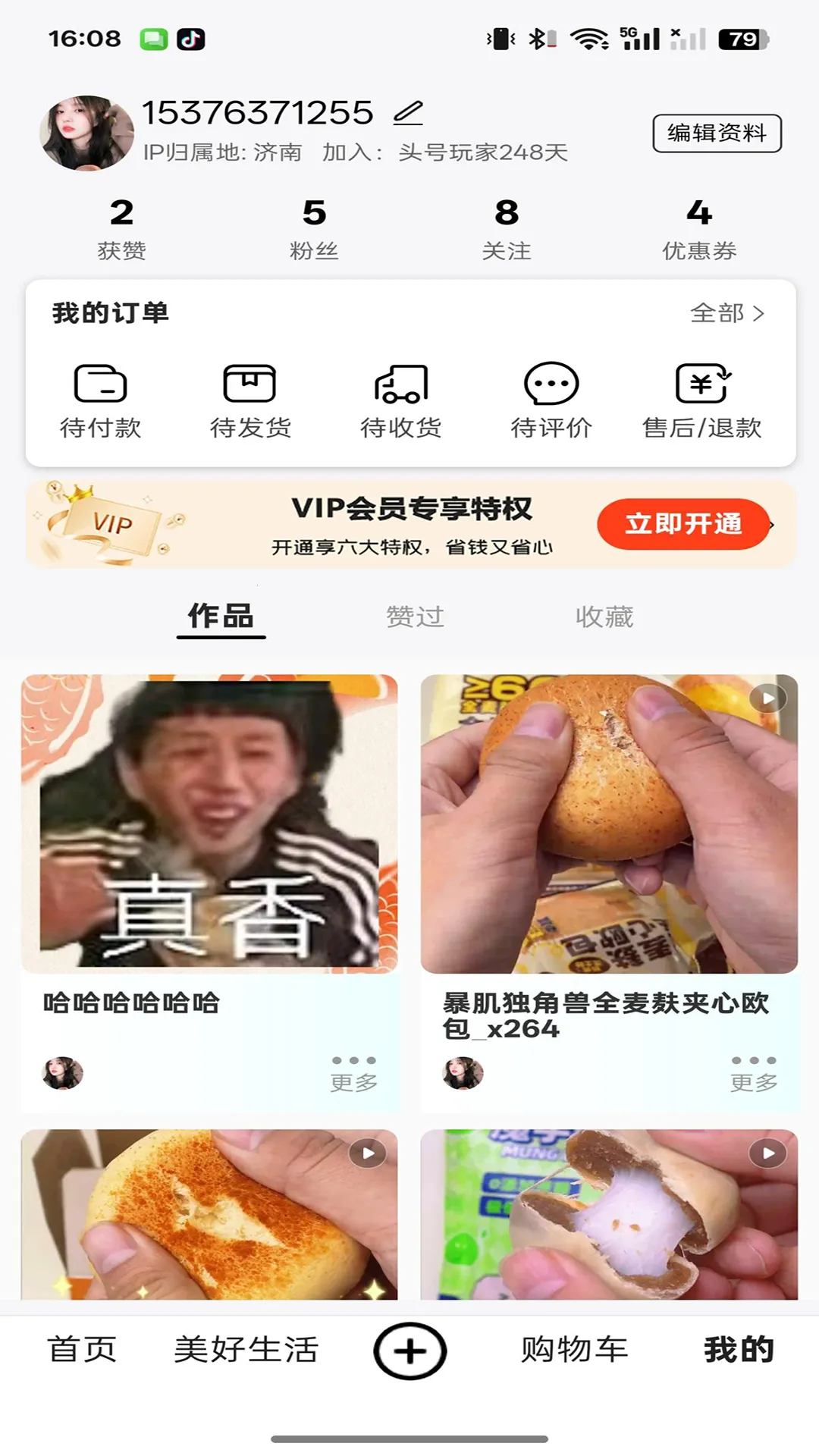Edit the username with the pencil icon
The height and width of the screenshot is (1456, 819).
408,114
